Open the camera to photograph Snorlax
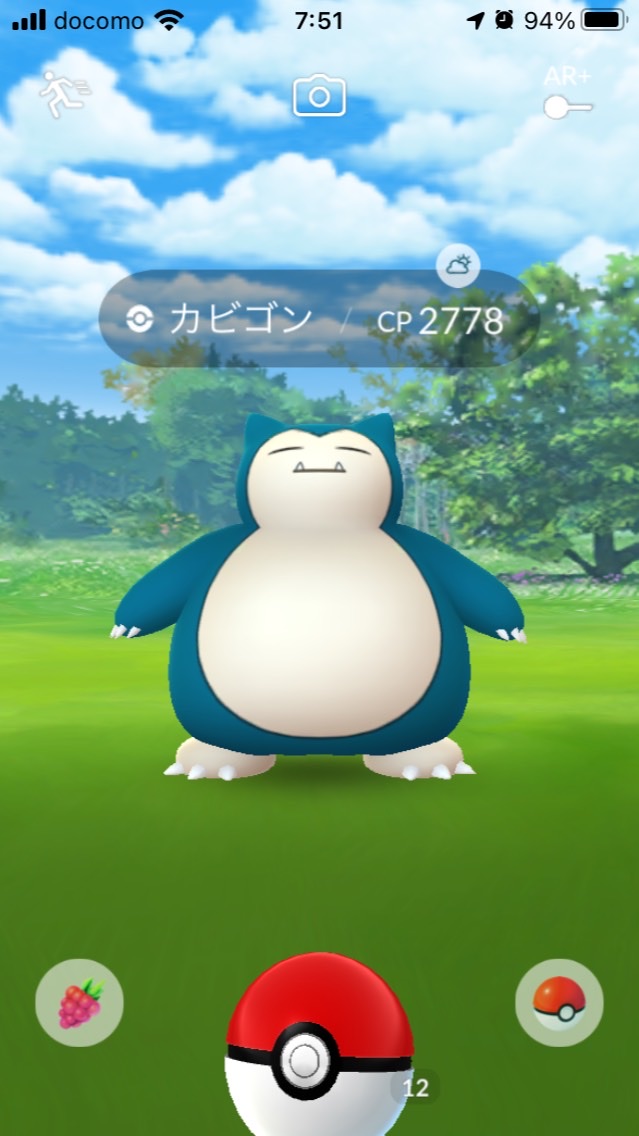 coord(319,96)
